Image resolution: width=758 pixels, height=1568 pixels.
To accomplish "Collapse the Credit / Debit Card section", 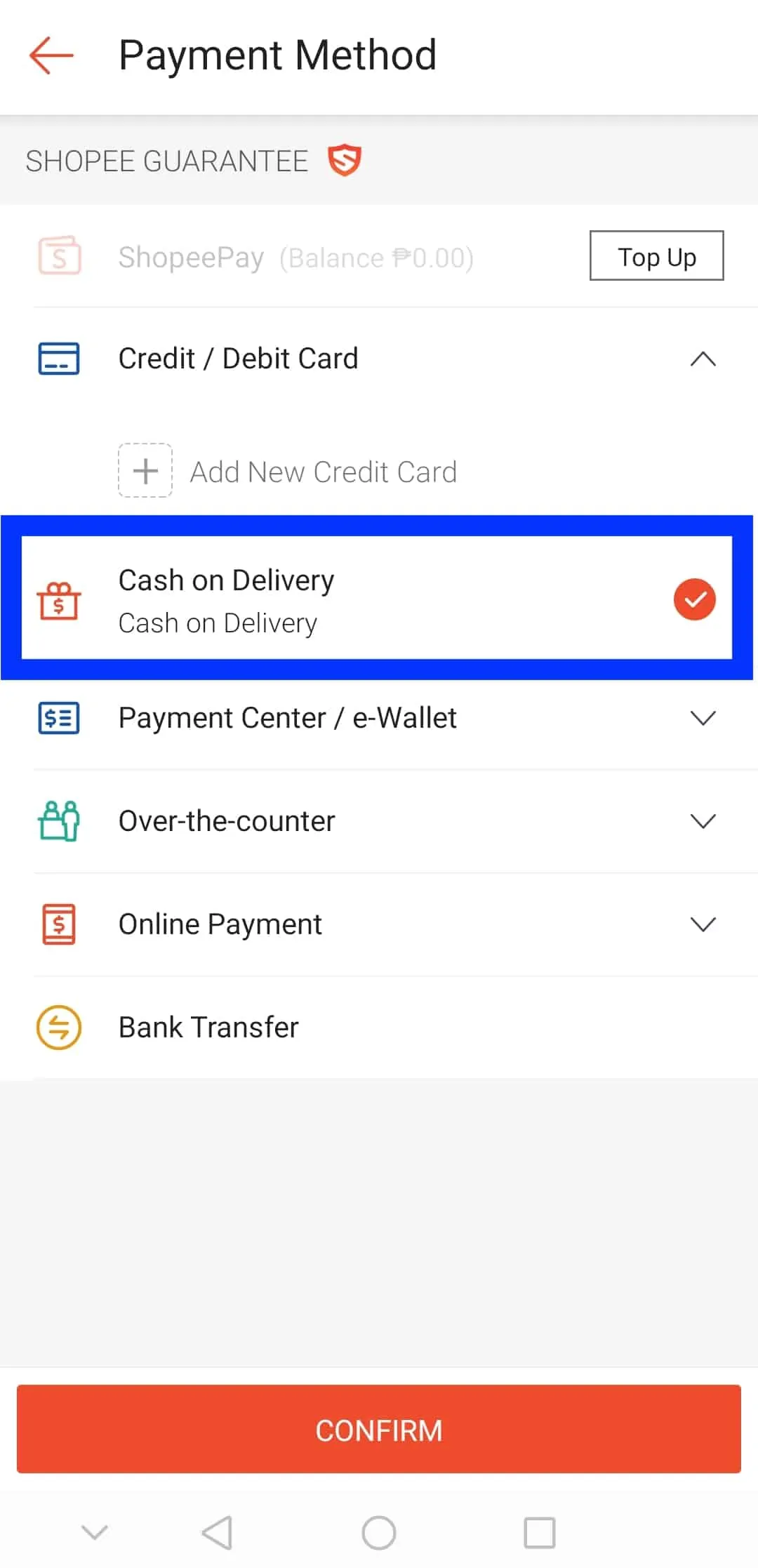I will [x=702, y=359].
